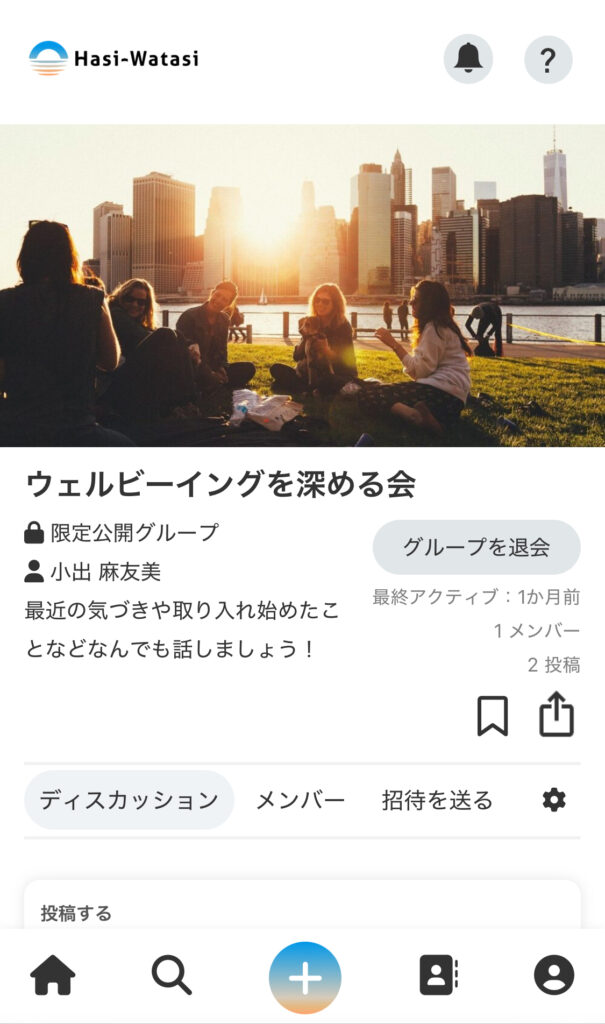Image resolution: width=605 pixels, height=1024 pixels.
Task: Create new content with the plus button
Action: click(304, 977)
